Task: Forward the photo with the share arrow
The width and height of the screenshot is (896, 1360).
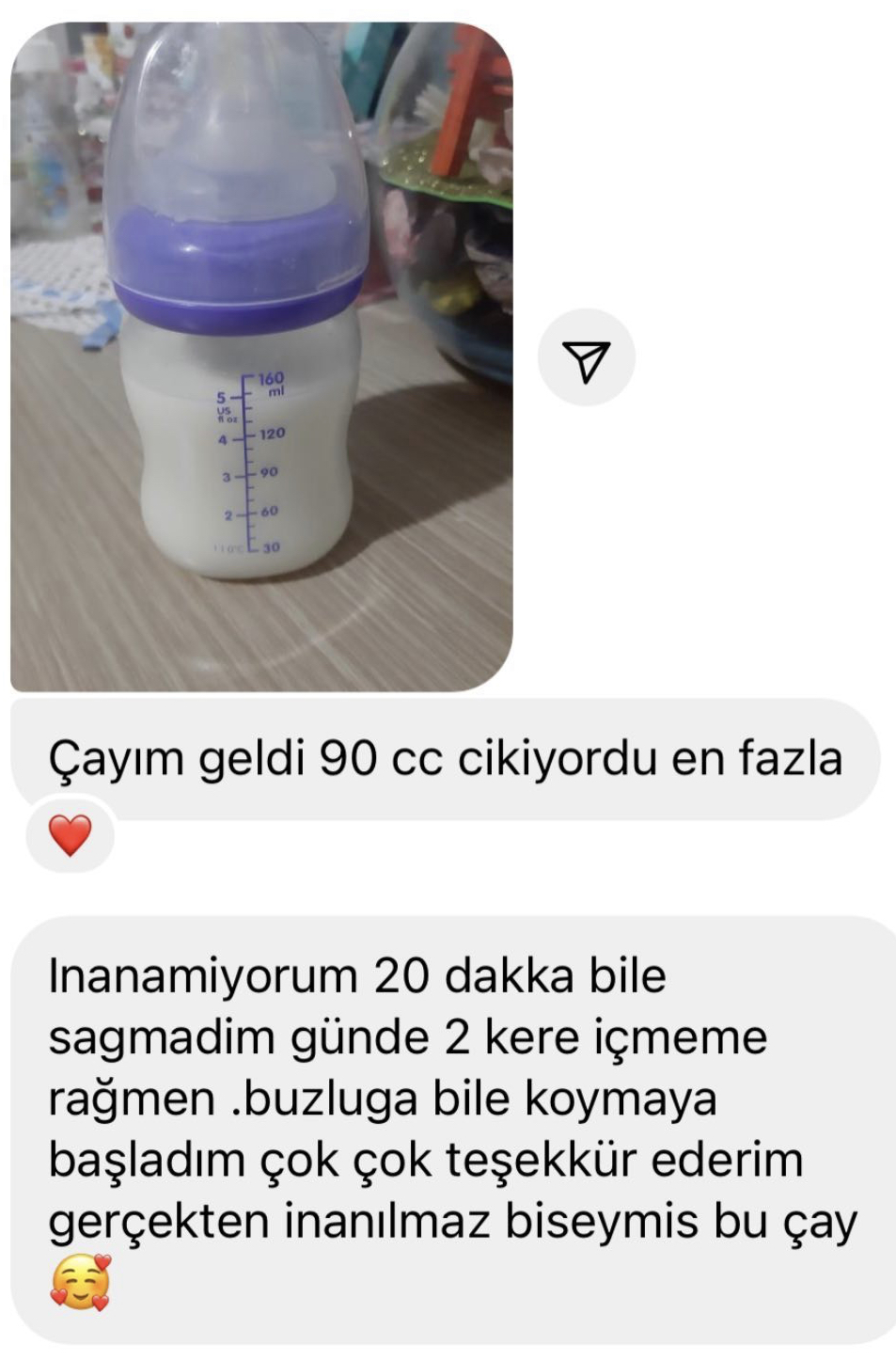Action: point(586,358)
